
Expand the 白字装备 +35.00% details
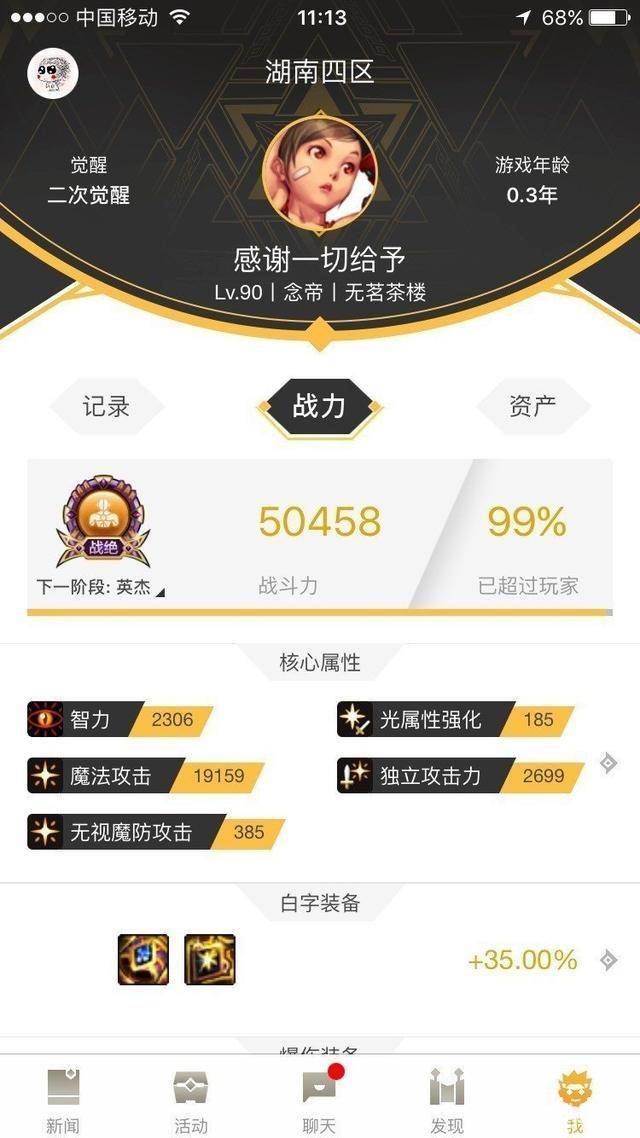[608, 961]
